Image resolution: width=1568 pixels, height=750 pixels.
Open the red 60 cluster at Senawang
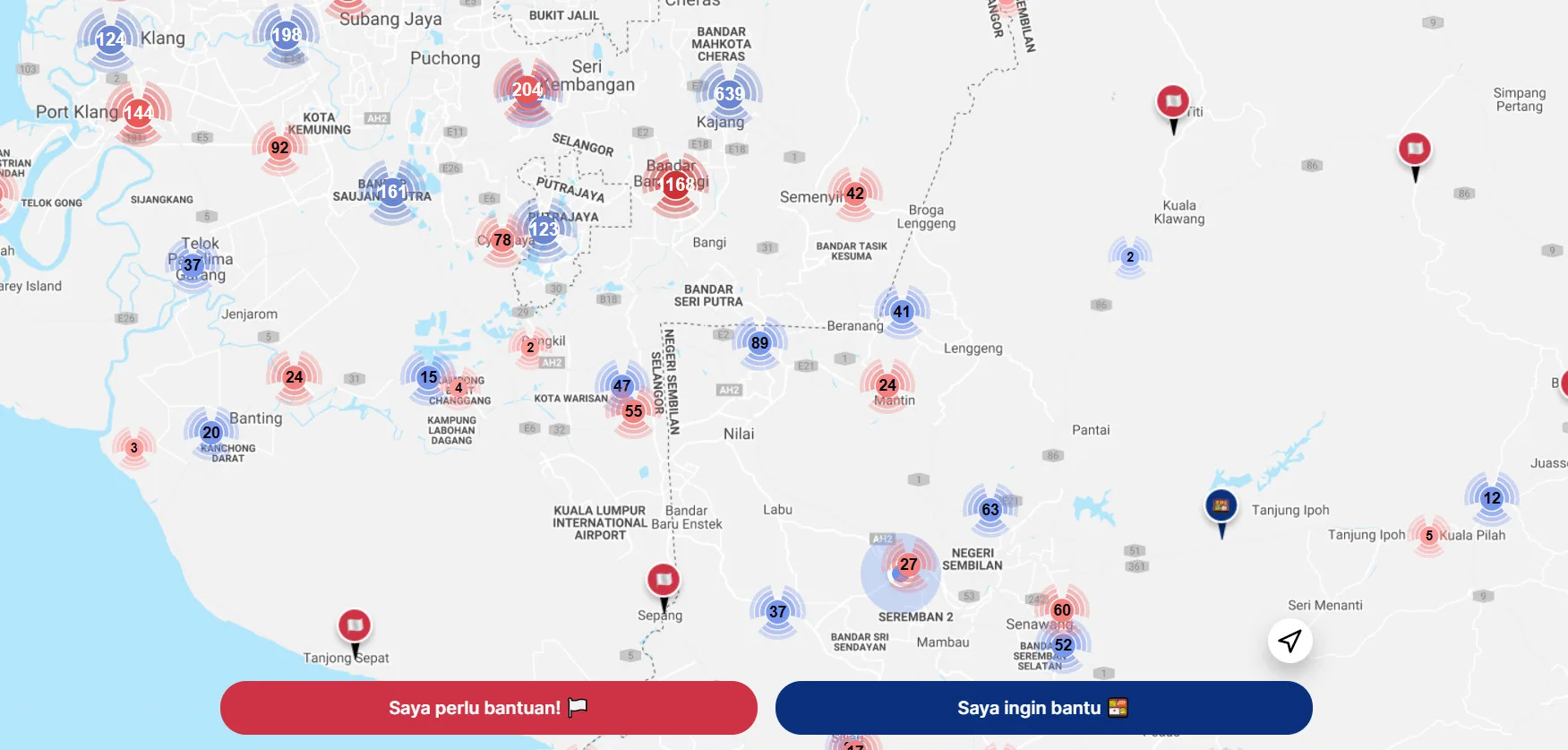pos(1061,609)
